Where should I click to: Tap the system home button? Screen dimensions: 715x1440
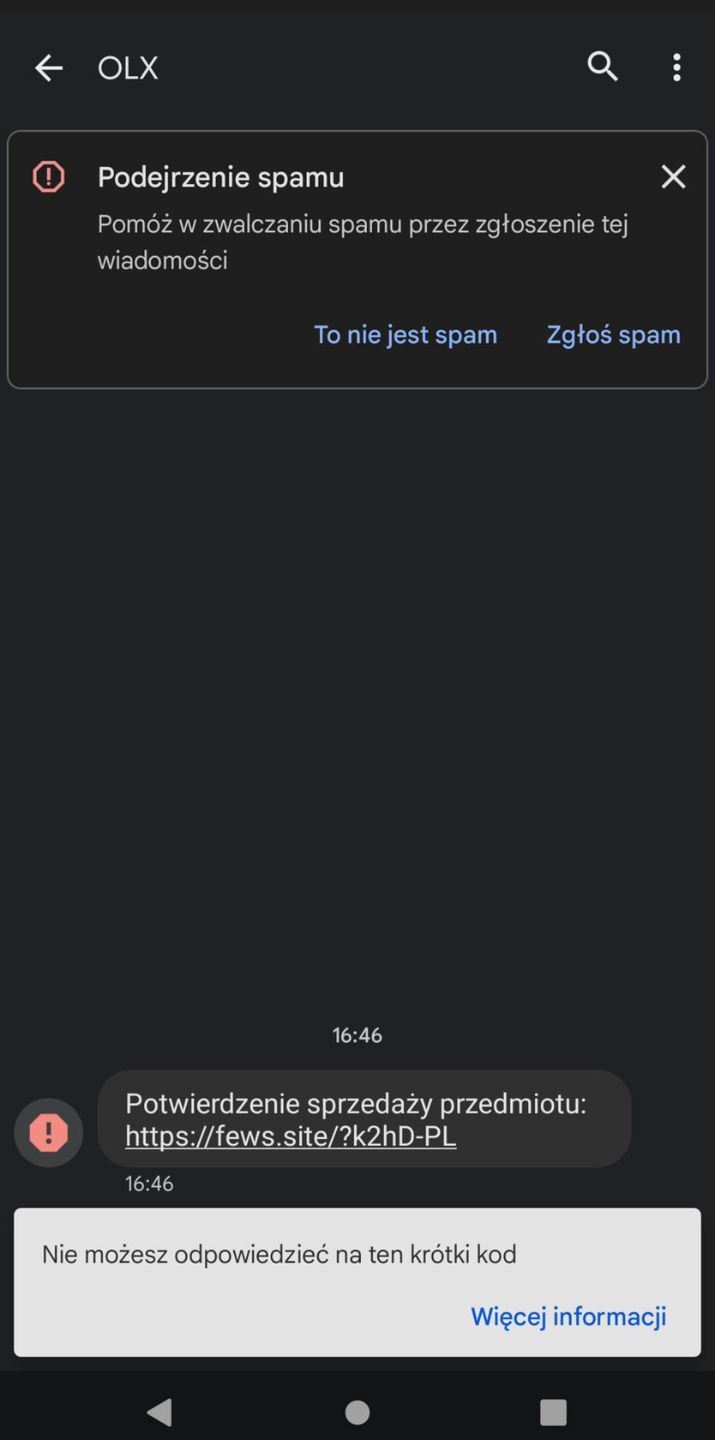pos(357,1412)
